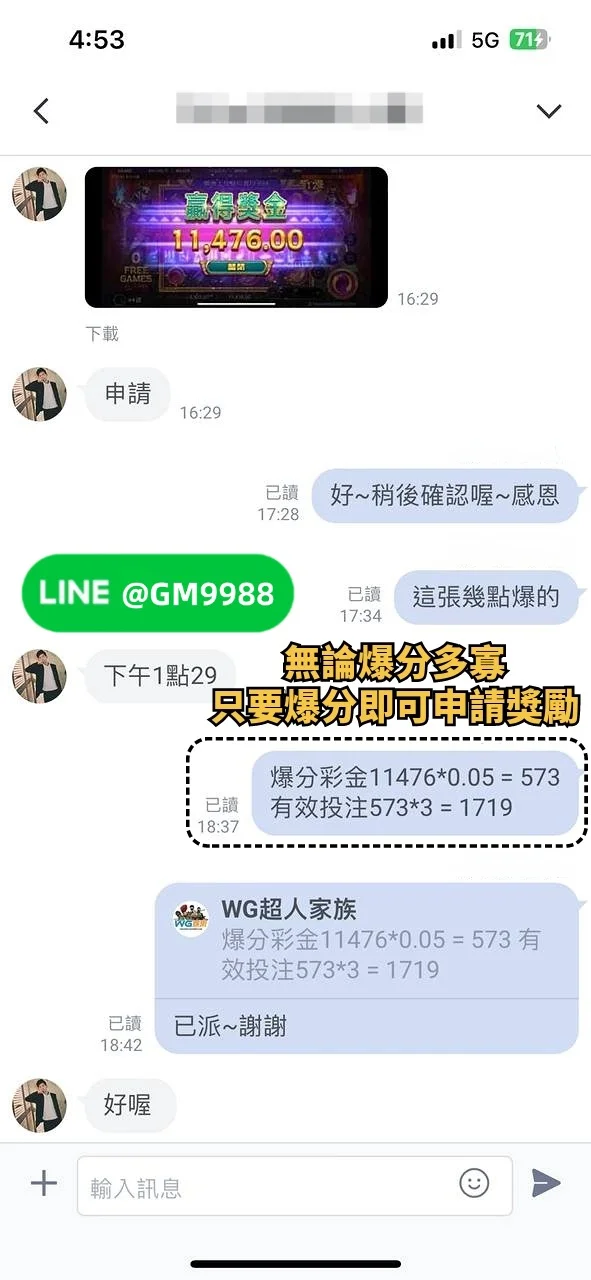Open the quoted WG超人家族 reply message
The width and height of the screenshot is (591, 1280).
point(366,940)
